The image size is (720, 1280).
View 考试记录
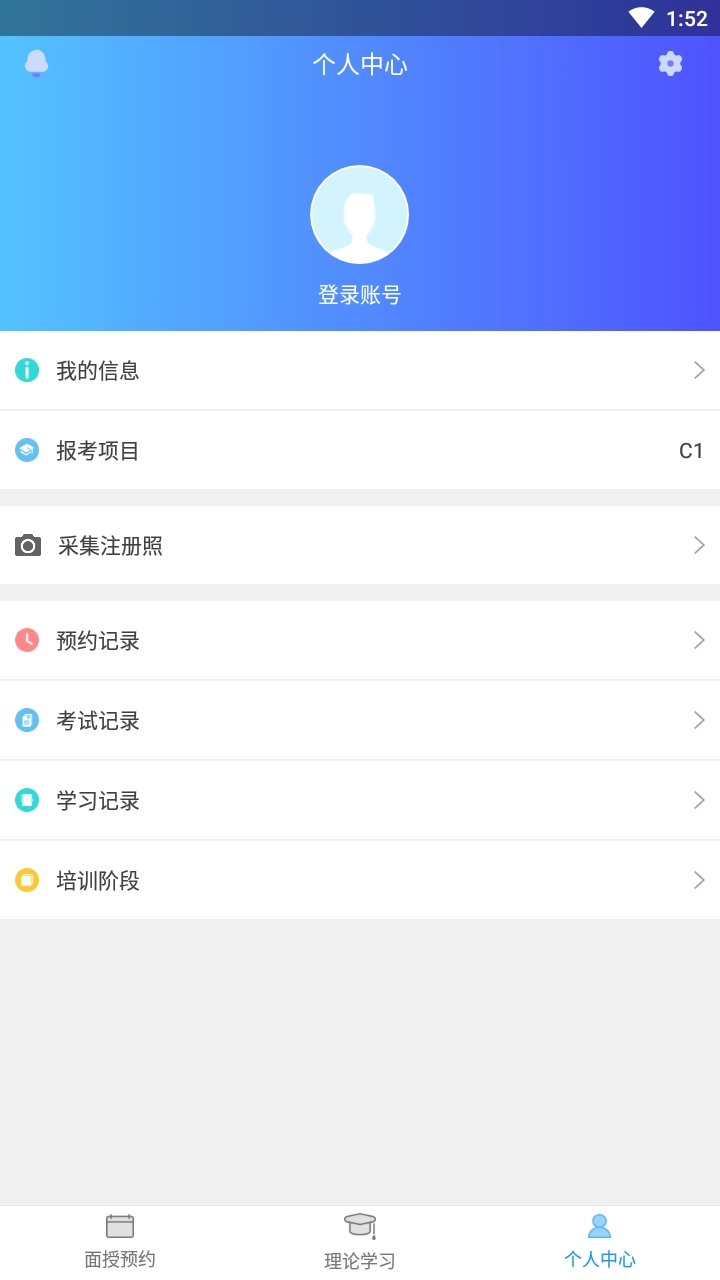coord(360,720)
